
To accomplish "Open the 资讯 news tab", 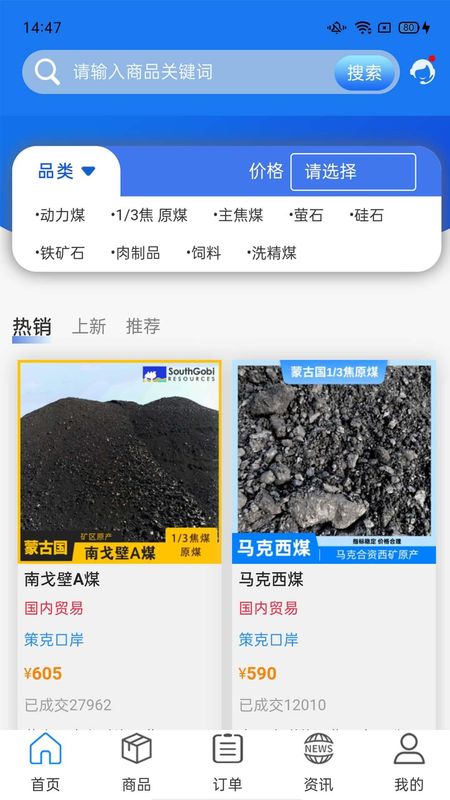I will coord(318,763).
